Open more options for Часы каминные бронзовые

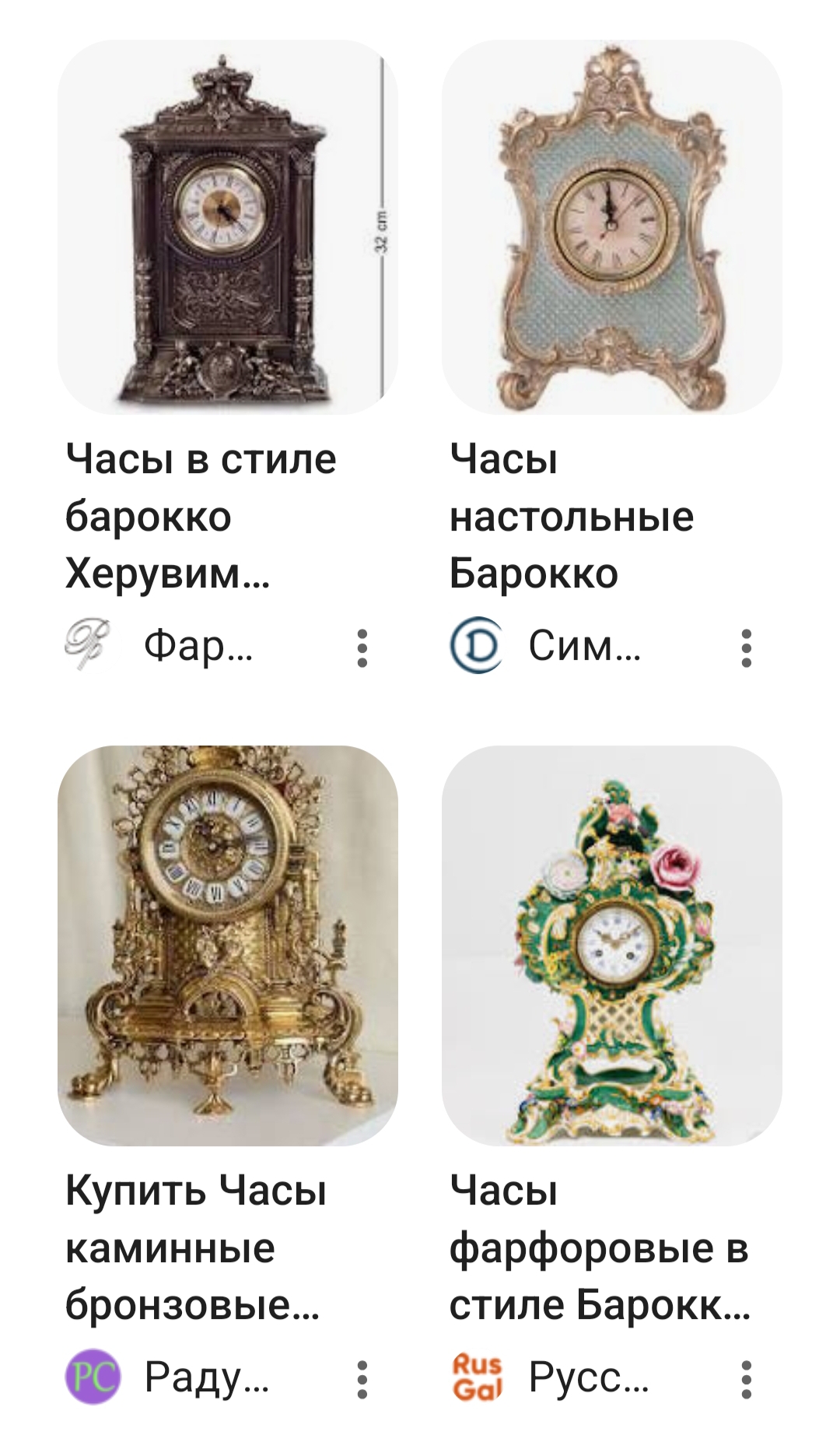point(362,1380)
